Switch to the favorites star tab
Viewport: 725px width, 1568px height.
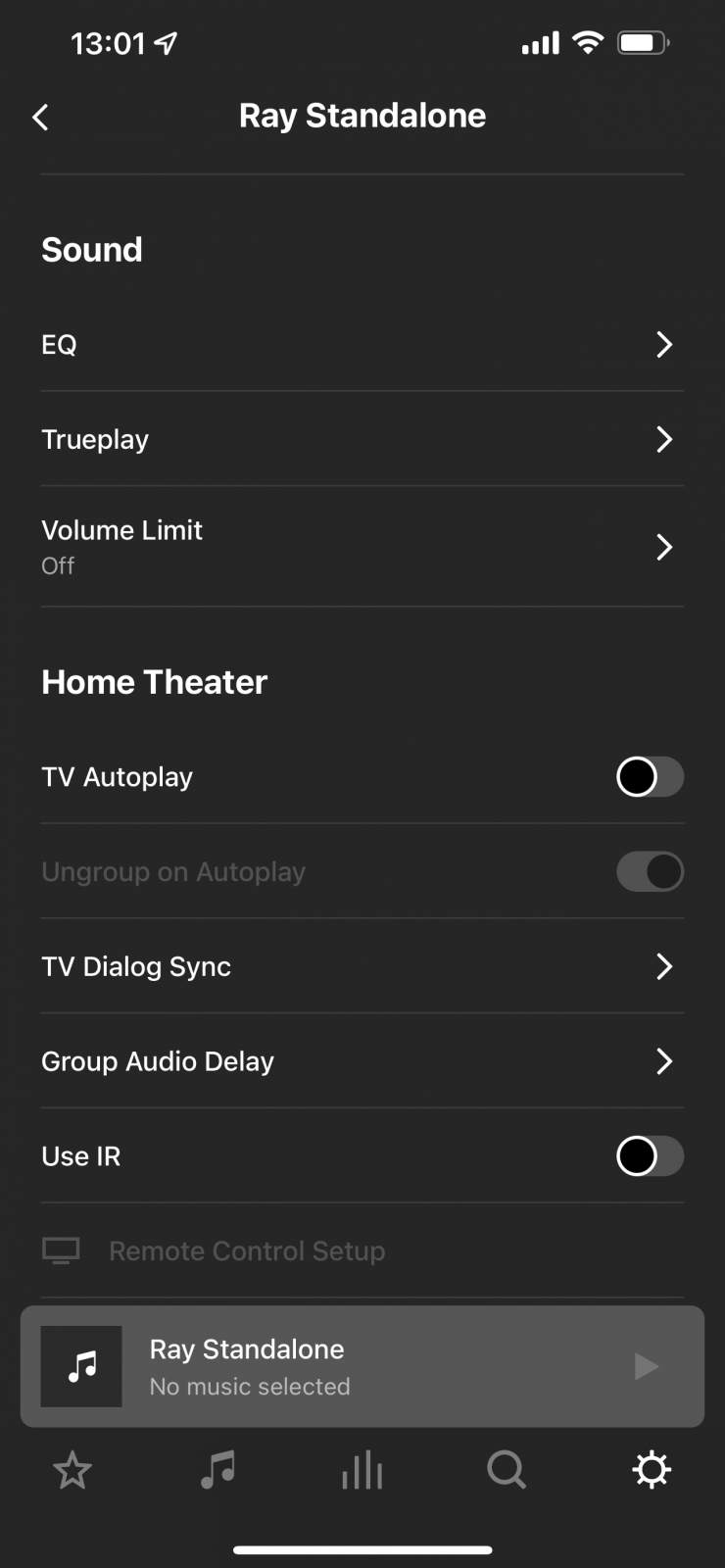(x=72, y=1470)
